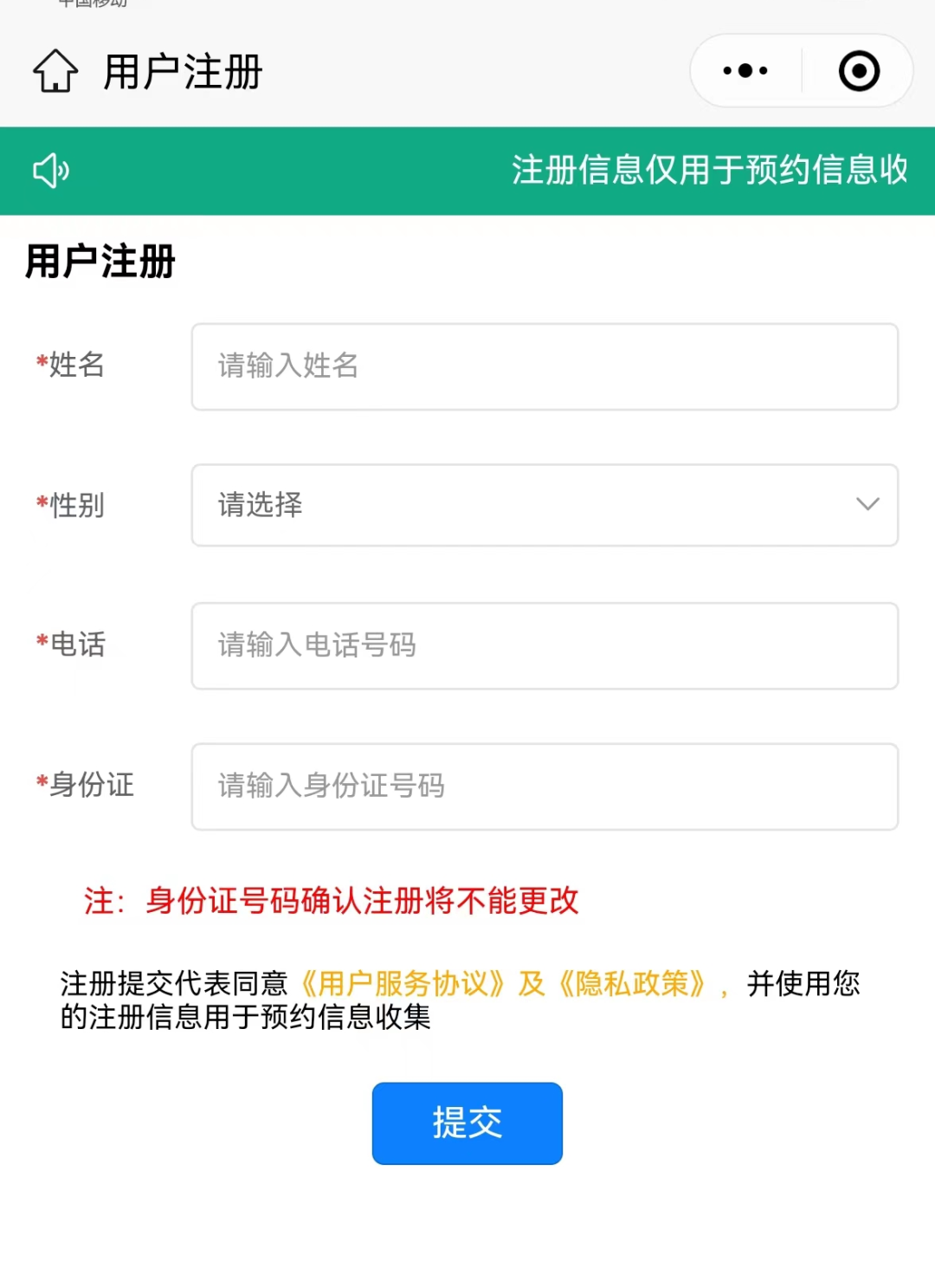Go to the mini program home
Screen dimensions: 935x1288
click(x=55, y=71)
